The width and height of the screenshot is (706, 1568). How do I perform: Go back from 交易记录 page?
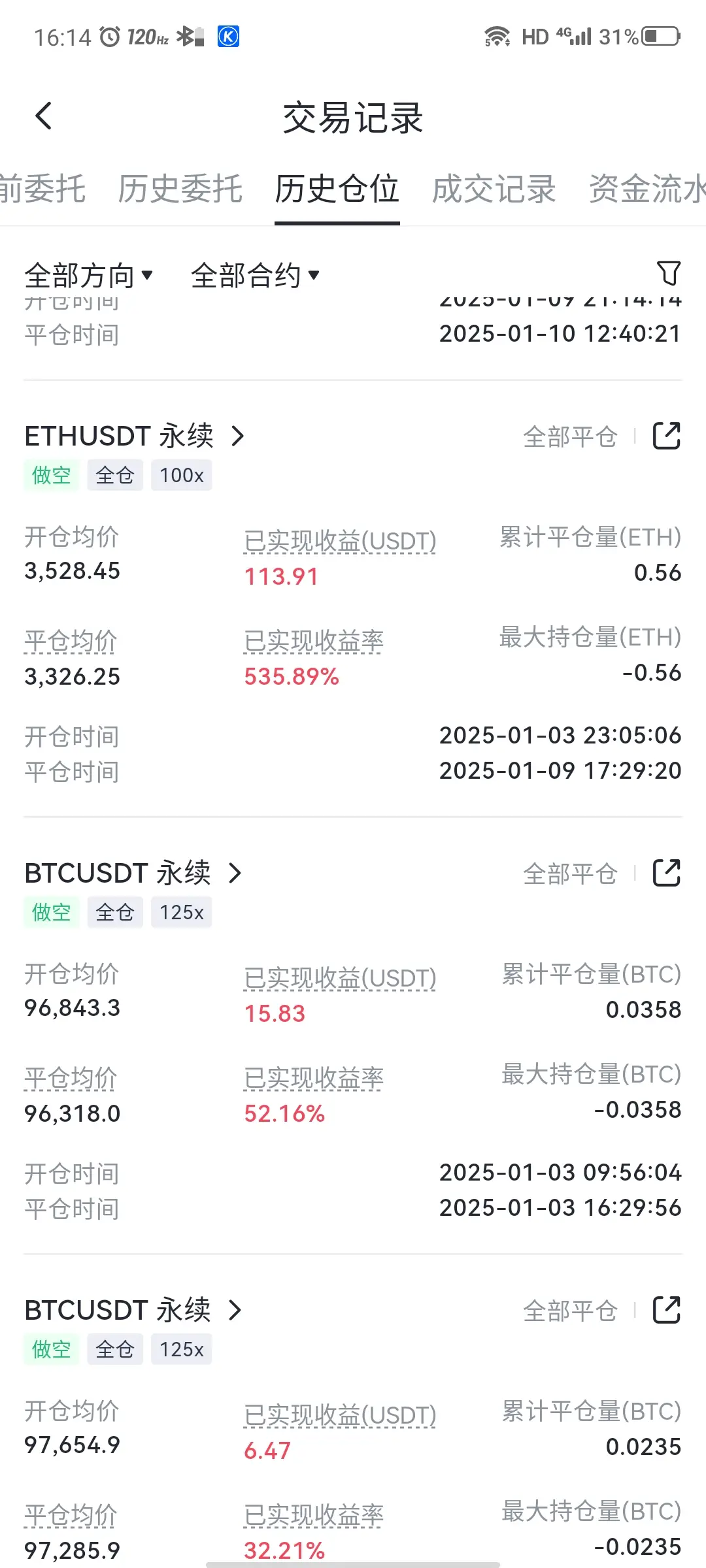(x=43, y=117)
